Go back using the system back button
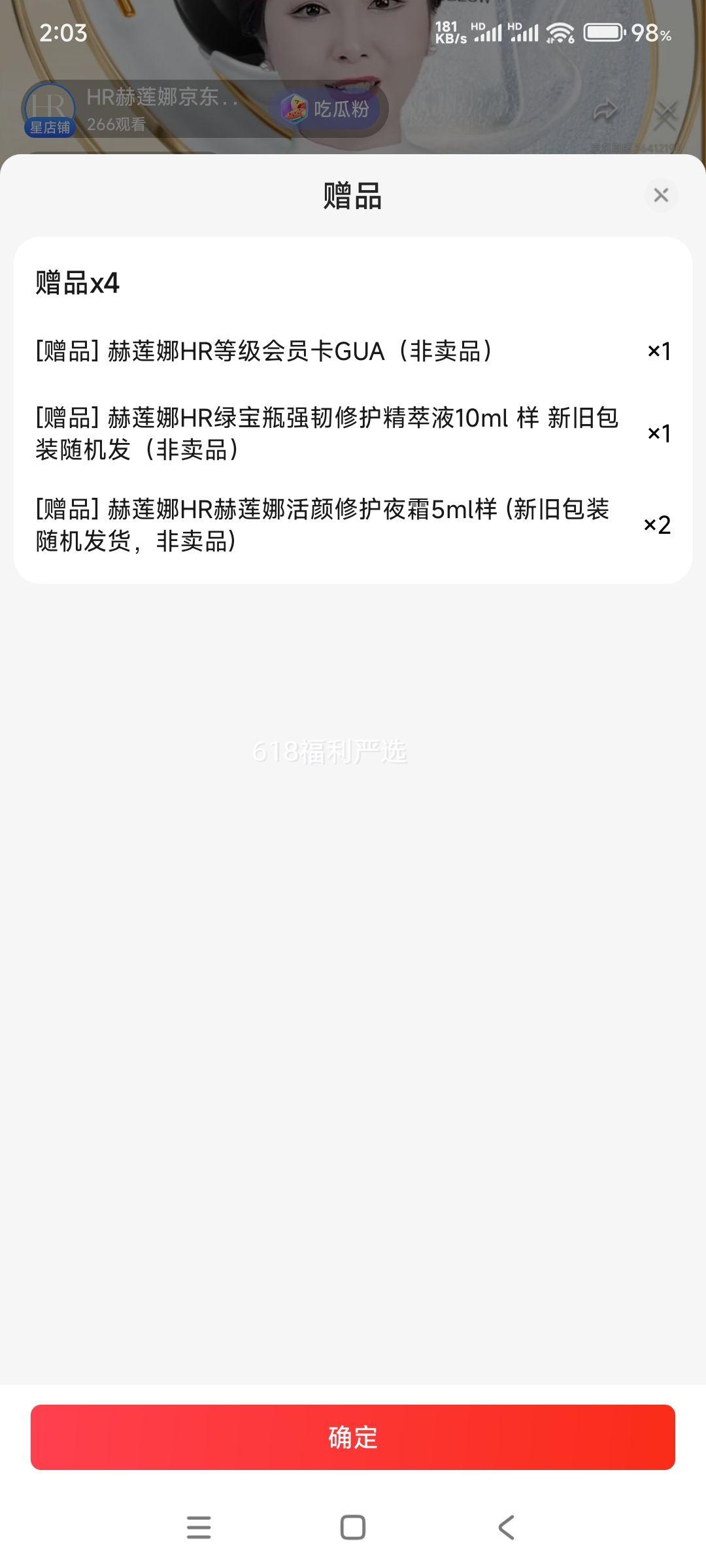 (507, 1527)
